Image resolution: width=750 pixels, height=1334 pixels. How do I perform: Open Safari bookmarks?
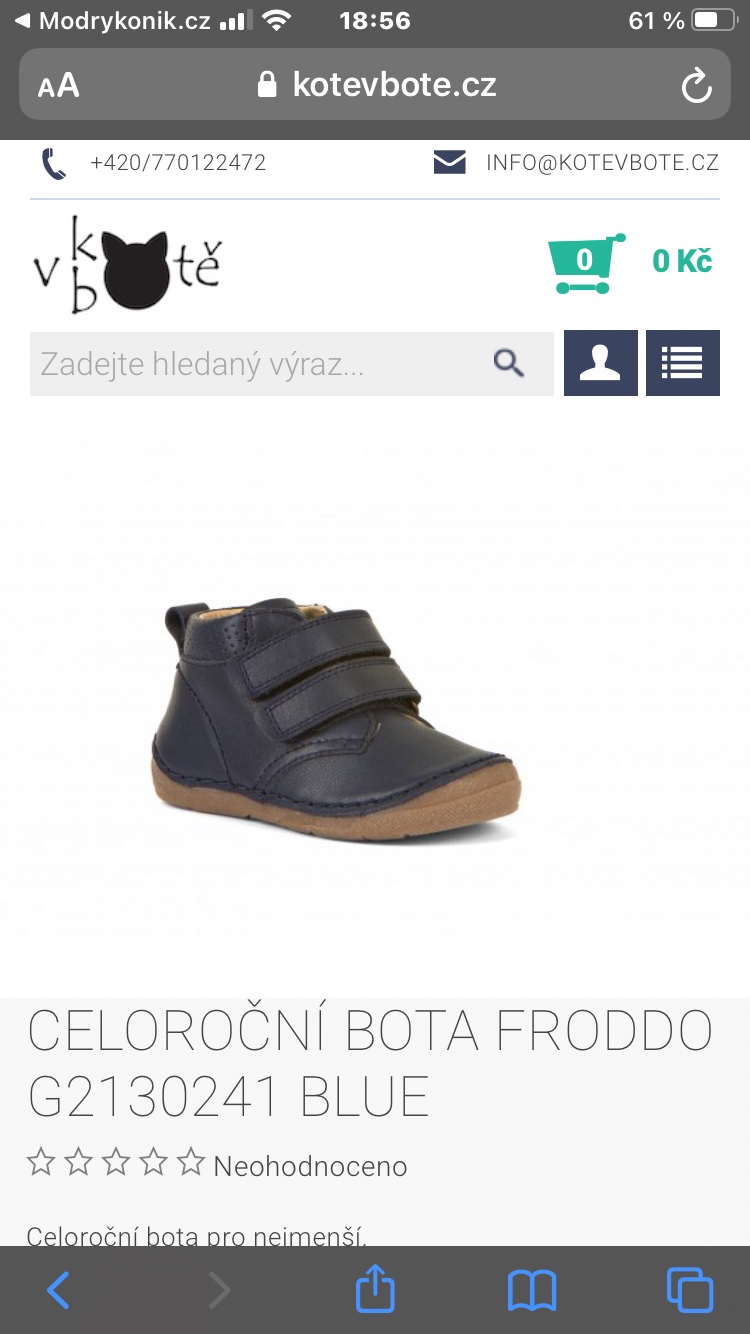tap(532, 1290)
